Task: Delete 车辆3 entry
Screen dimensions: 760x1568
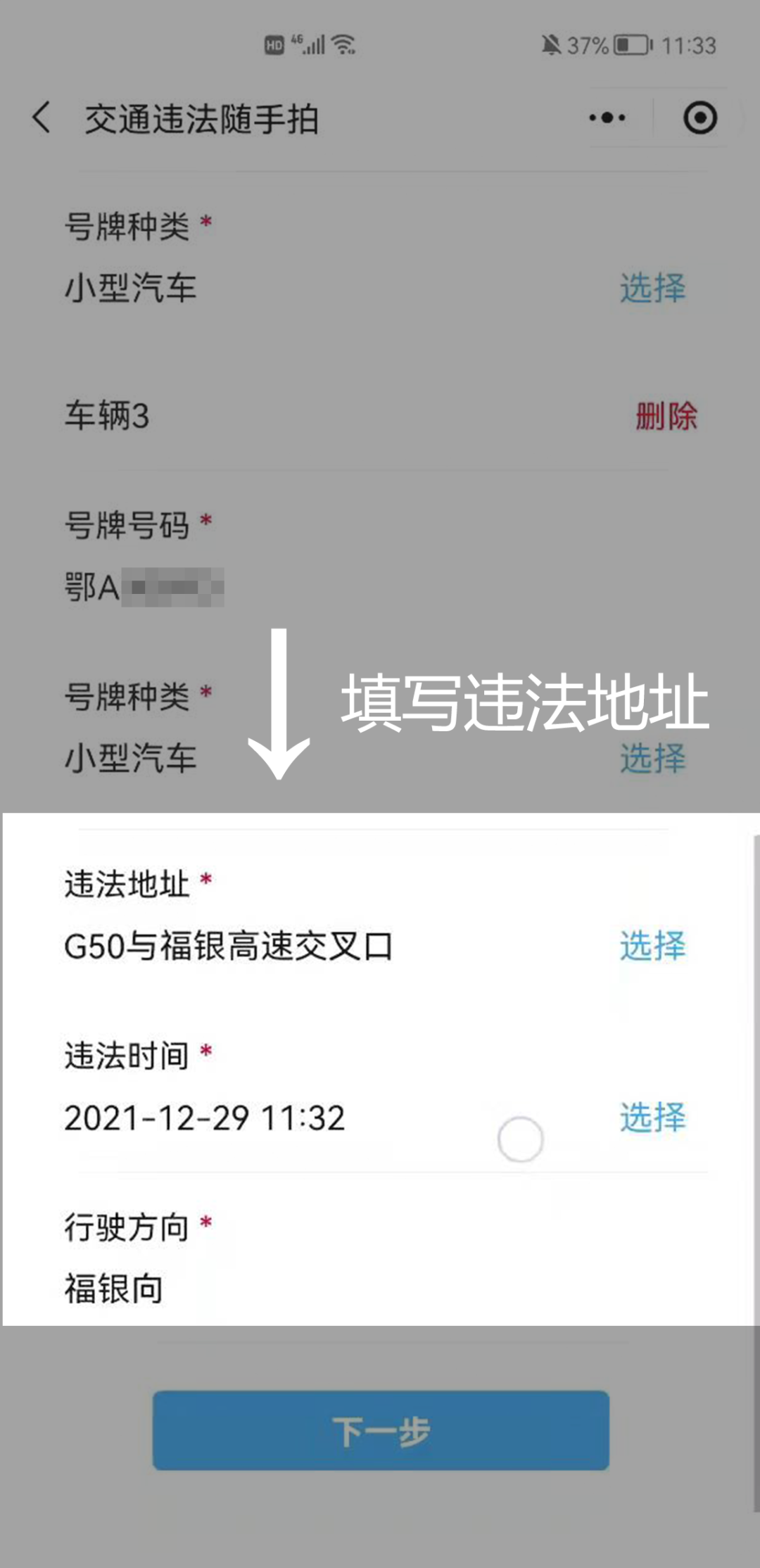Action: pyautogui.click(x=666, y=416)
